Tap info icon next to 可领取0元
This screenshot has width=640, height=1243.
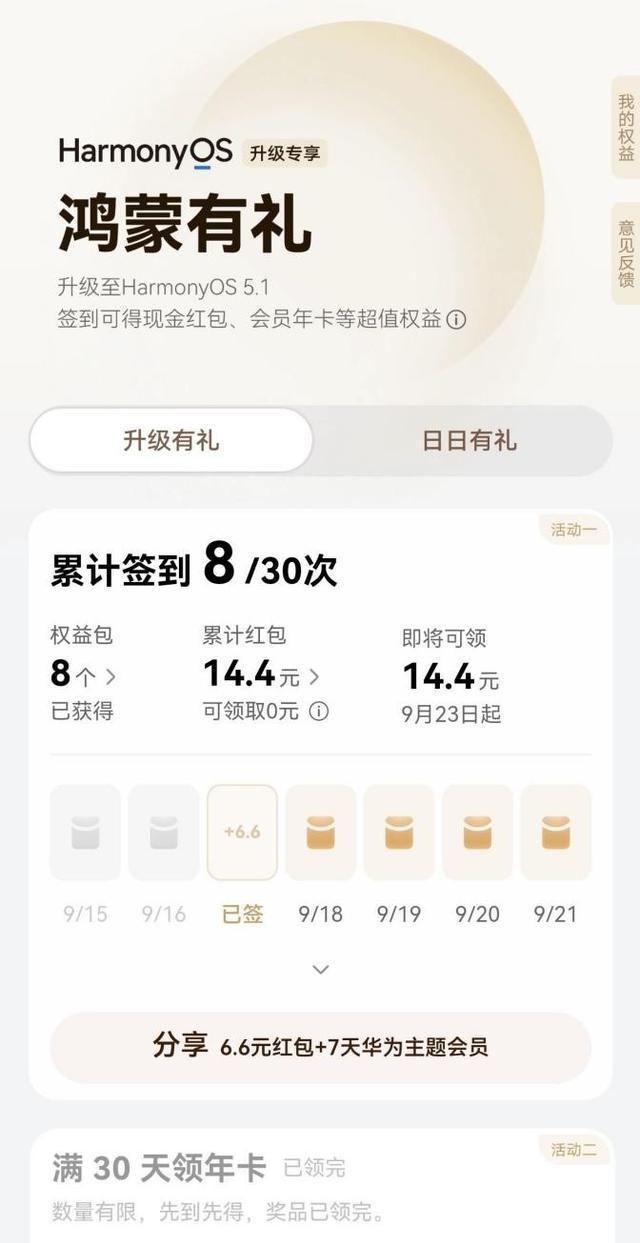tap(319, 711)
